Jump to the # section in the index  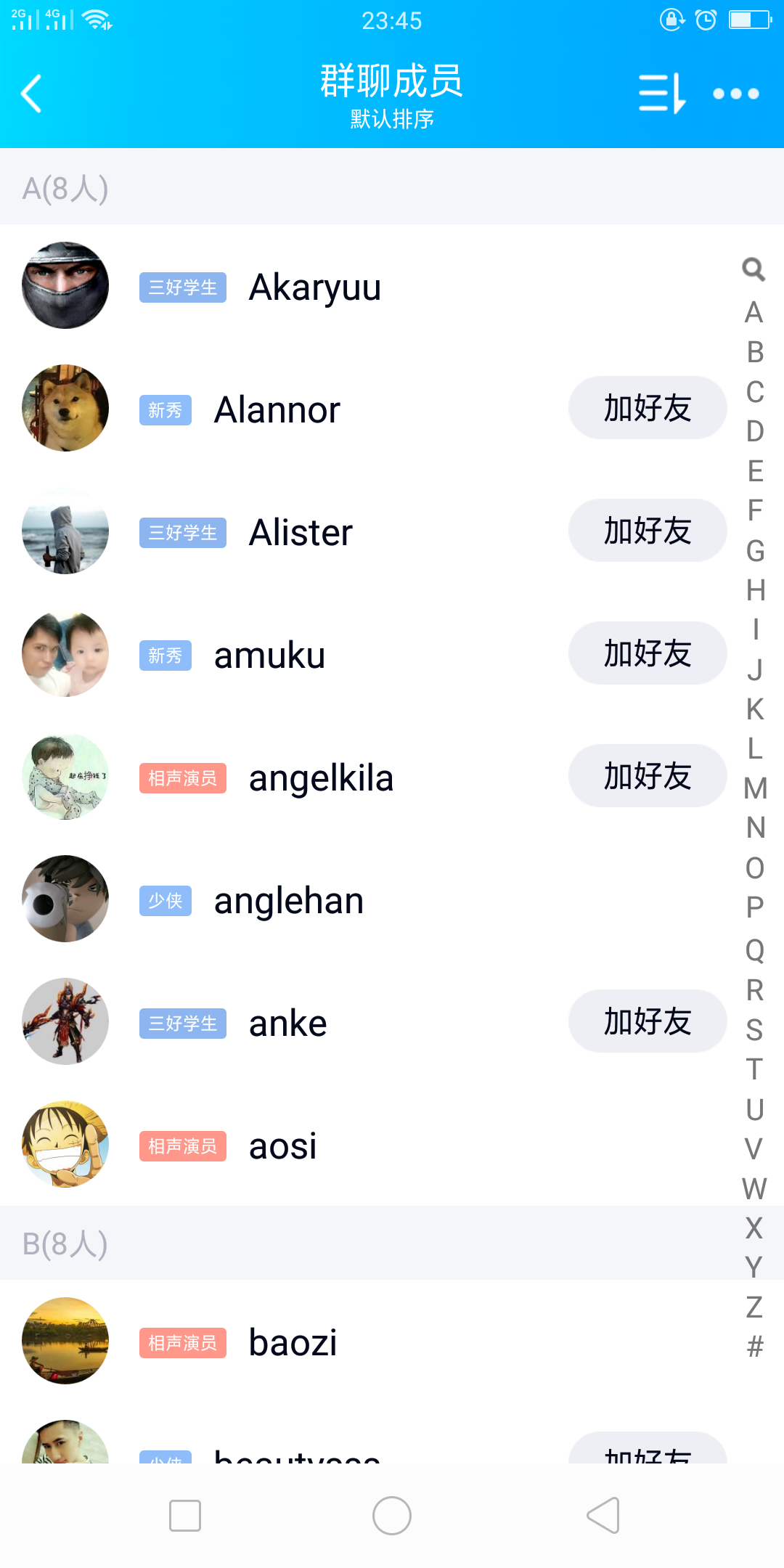click(755, 1347)
